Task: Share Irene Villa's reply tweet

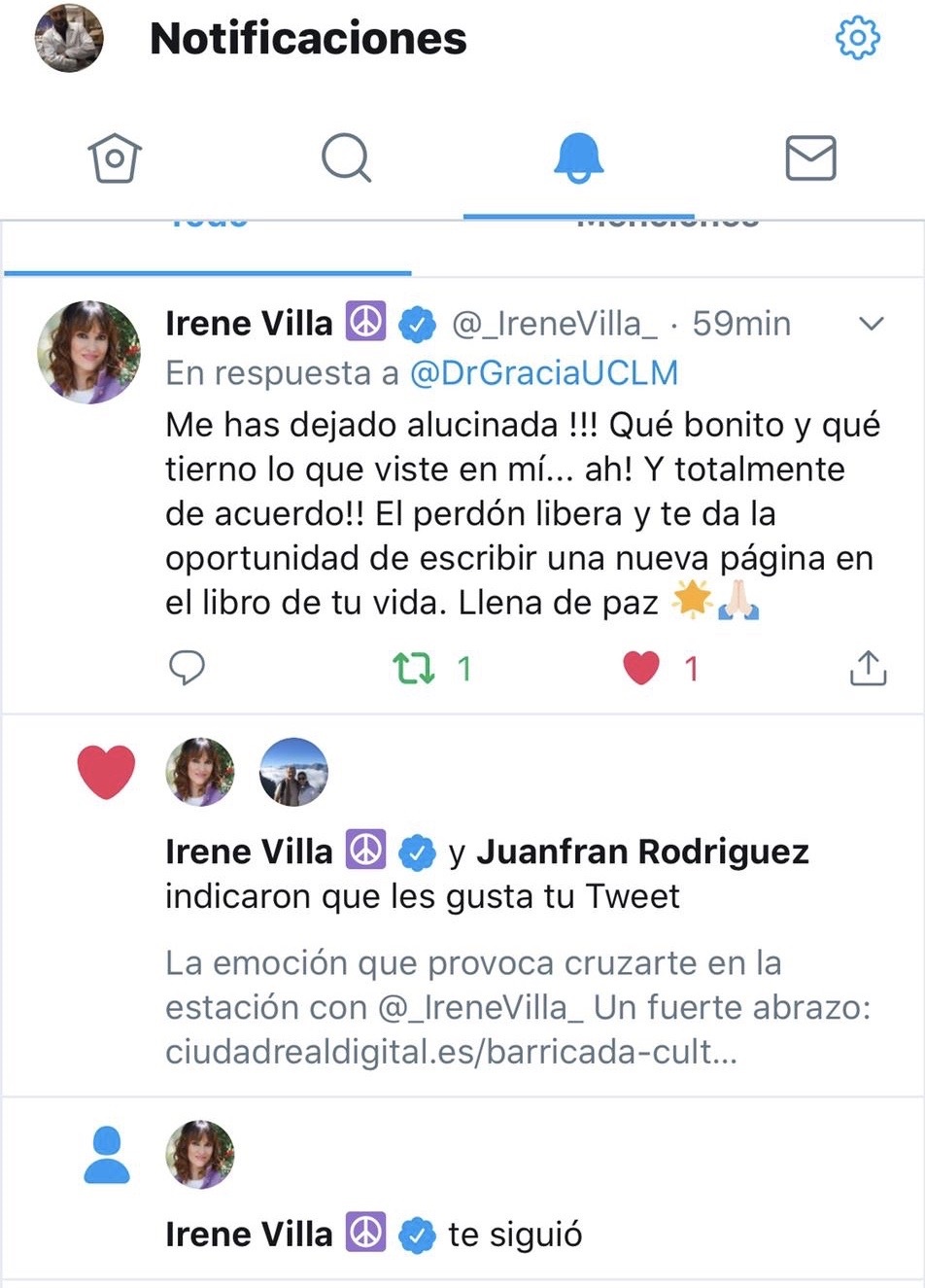Action: pos(867,668)
